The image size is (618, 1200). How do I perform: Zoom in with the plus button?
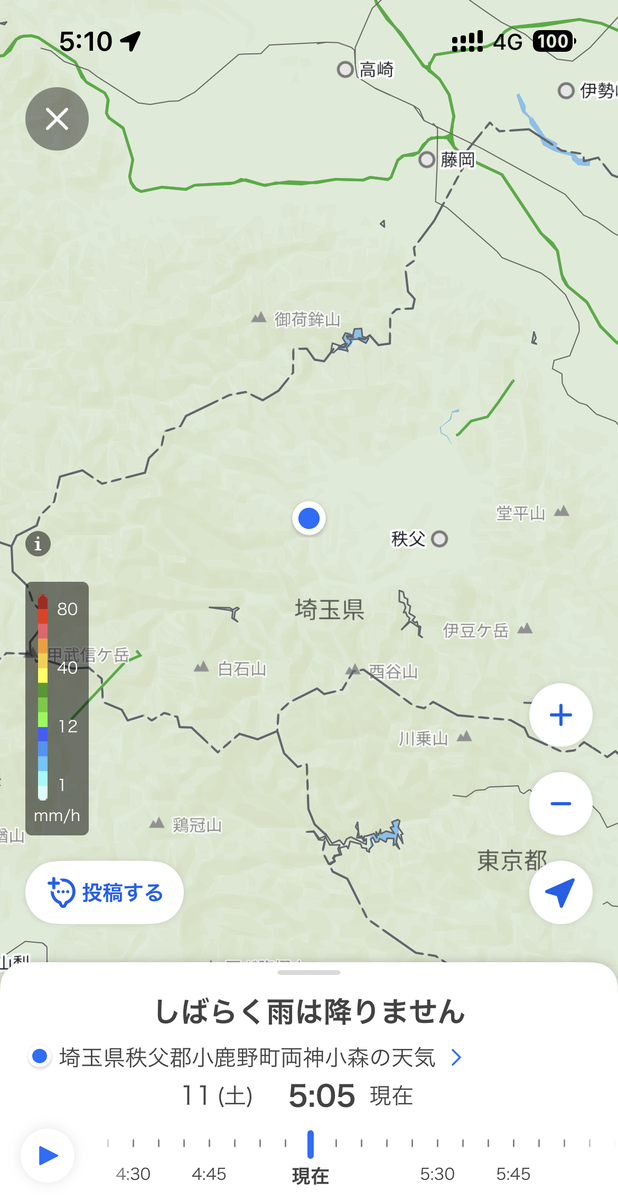click(x=560, y=715)
